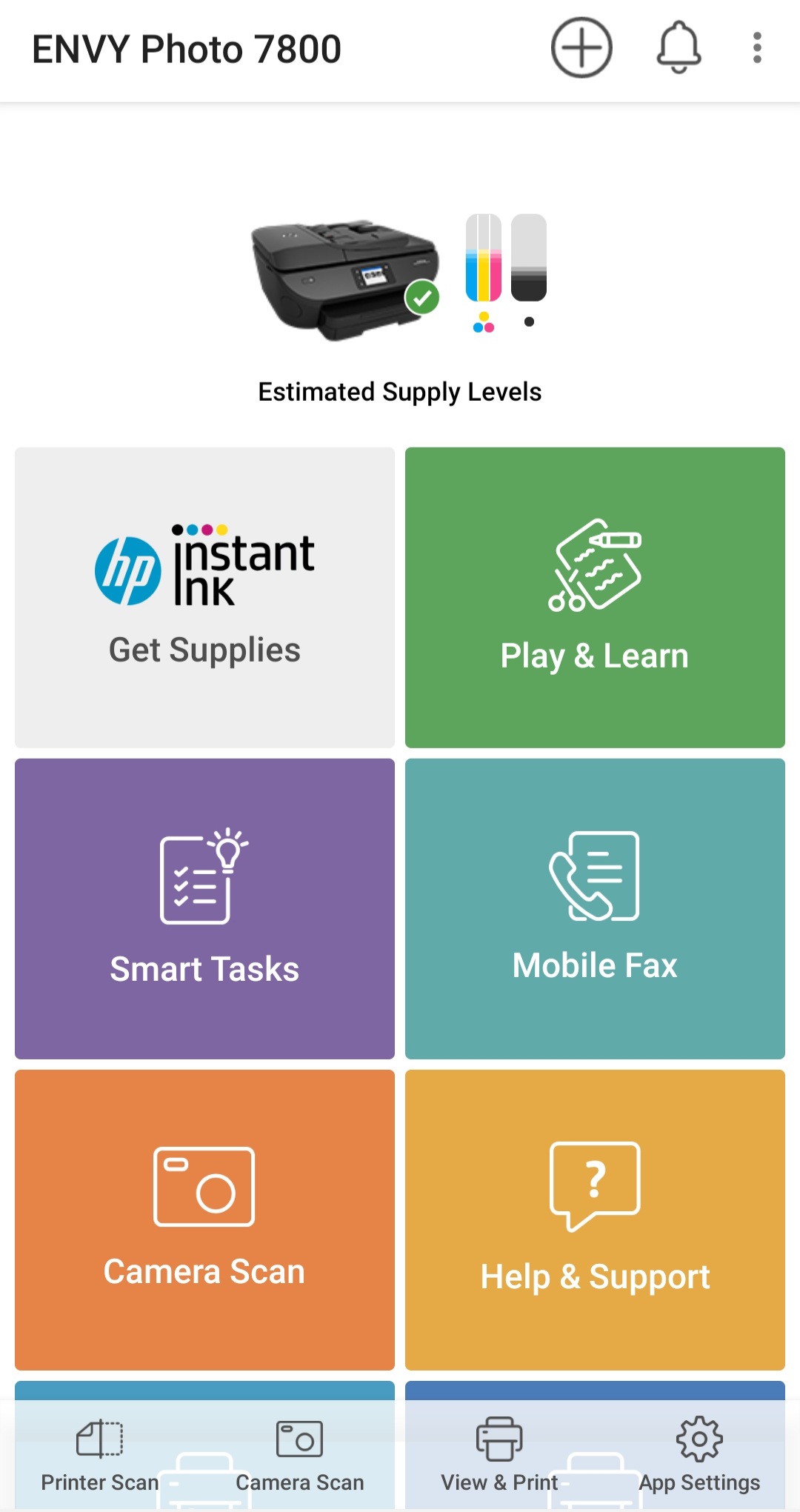
Task: Open the notifications bell
Action: point(679,48)
